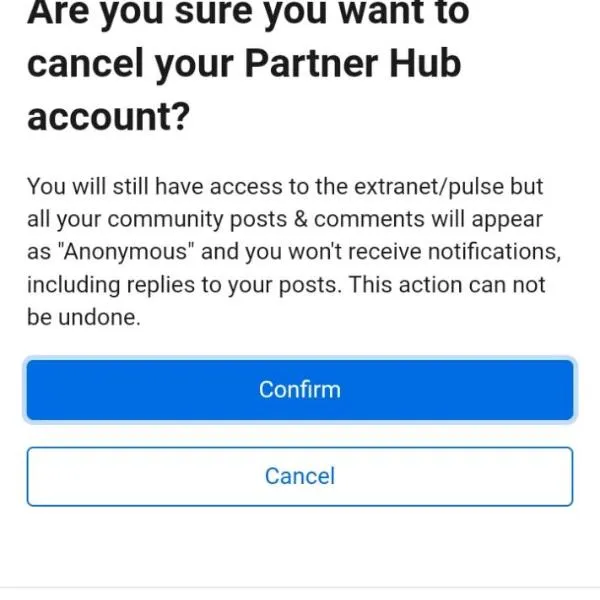Confirm canceling the Partner Hub account
This screenshot has width=600, height=600.
coord(299,390)
